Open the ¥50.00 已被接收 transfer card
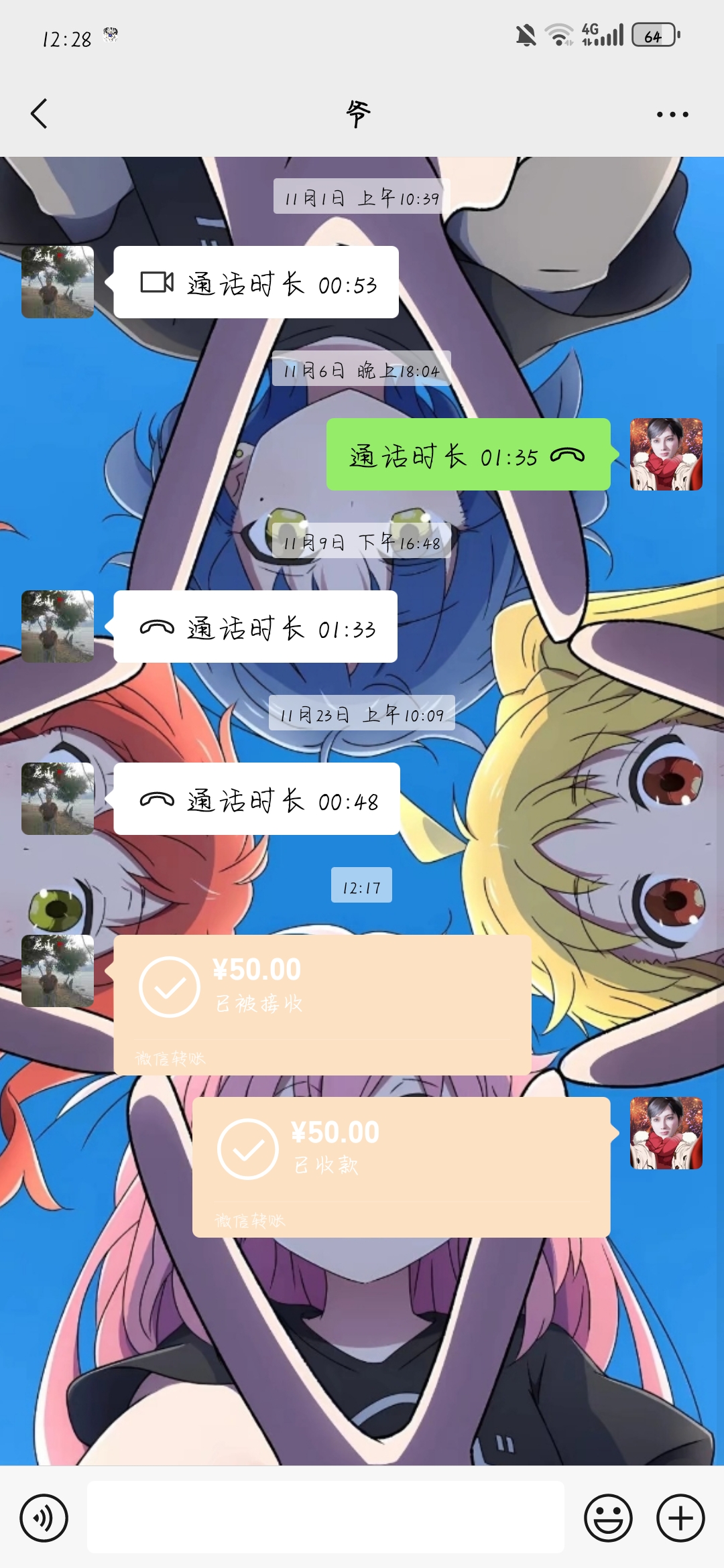 coord(322,1004)
